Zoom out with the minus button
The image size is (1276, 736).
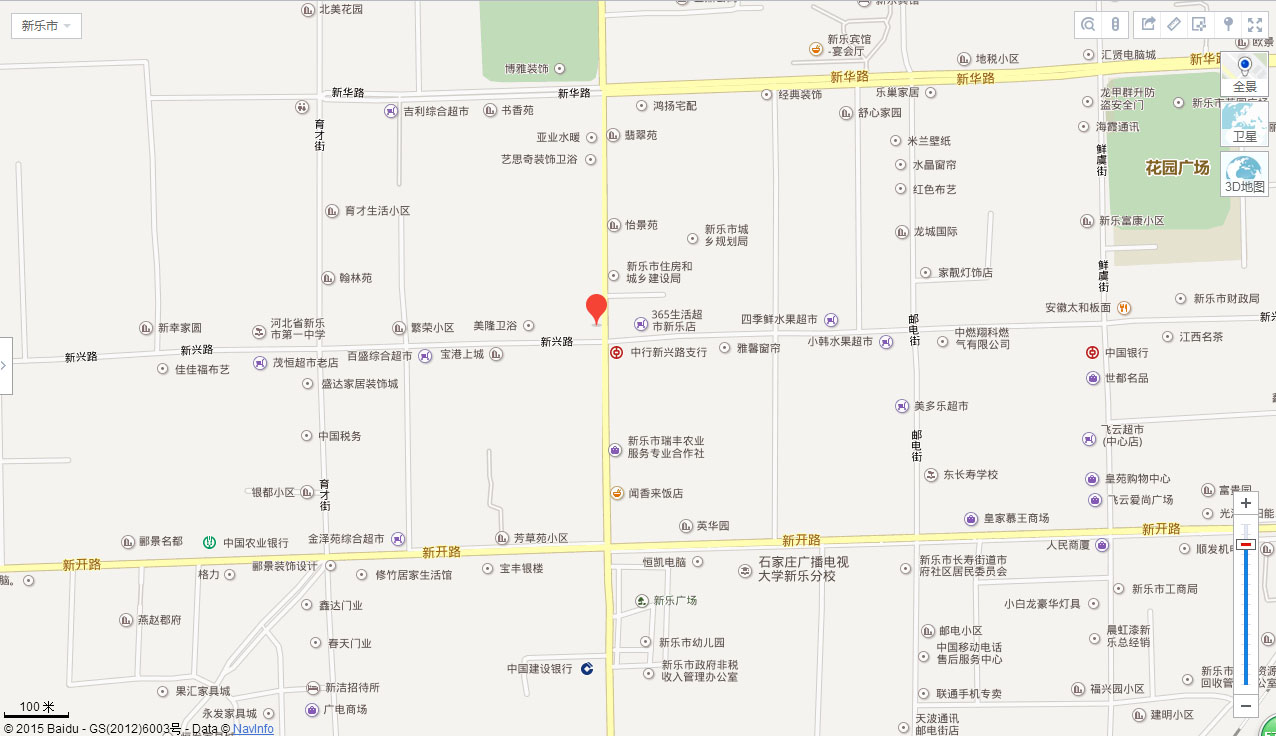(x=1246, y=706)
